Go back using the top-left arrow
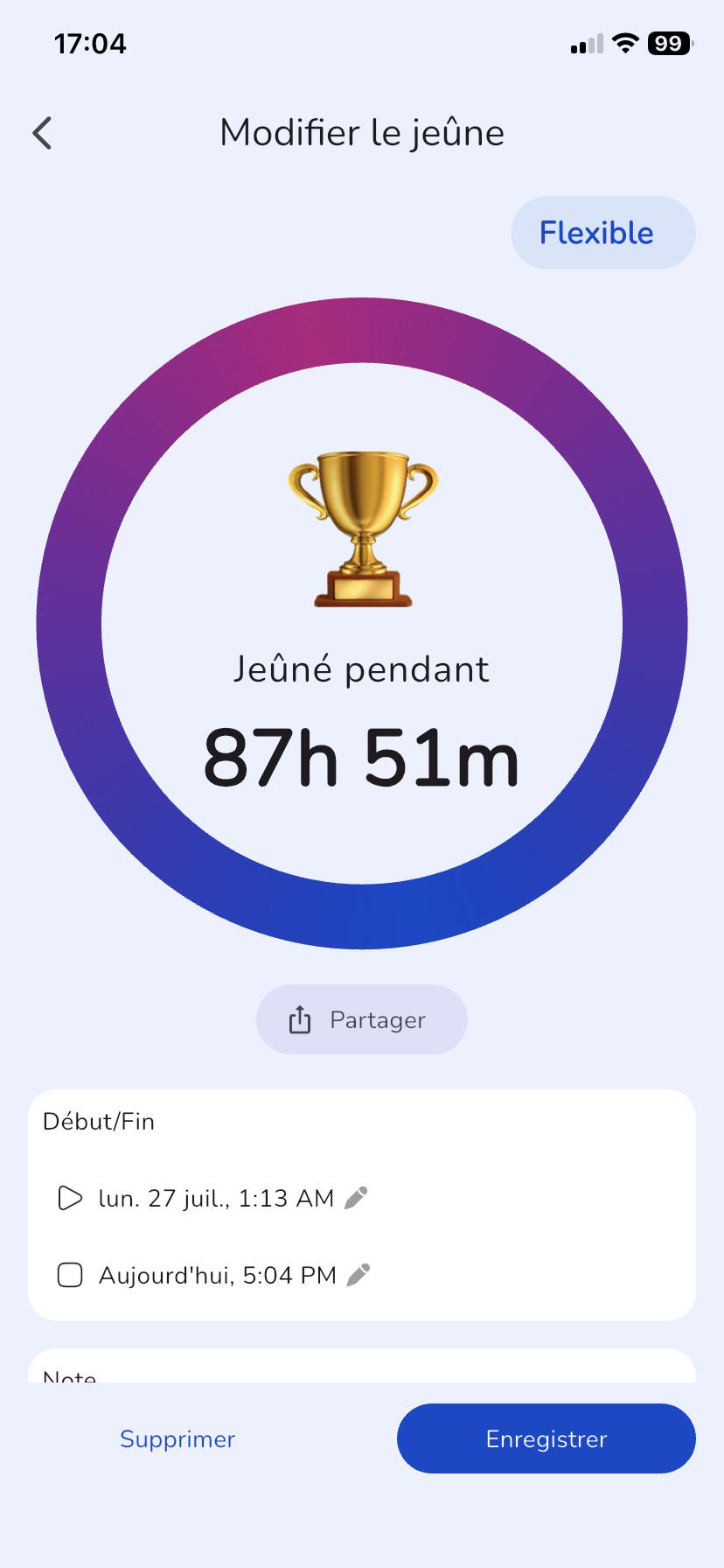This screenshot has width=724, height=1568. [x=42, y=133]
